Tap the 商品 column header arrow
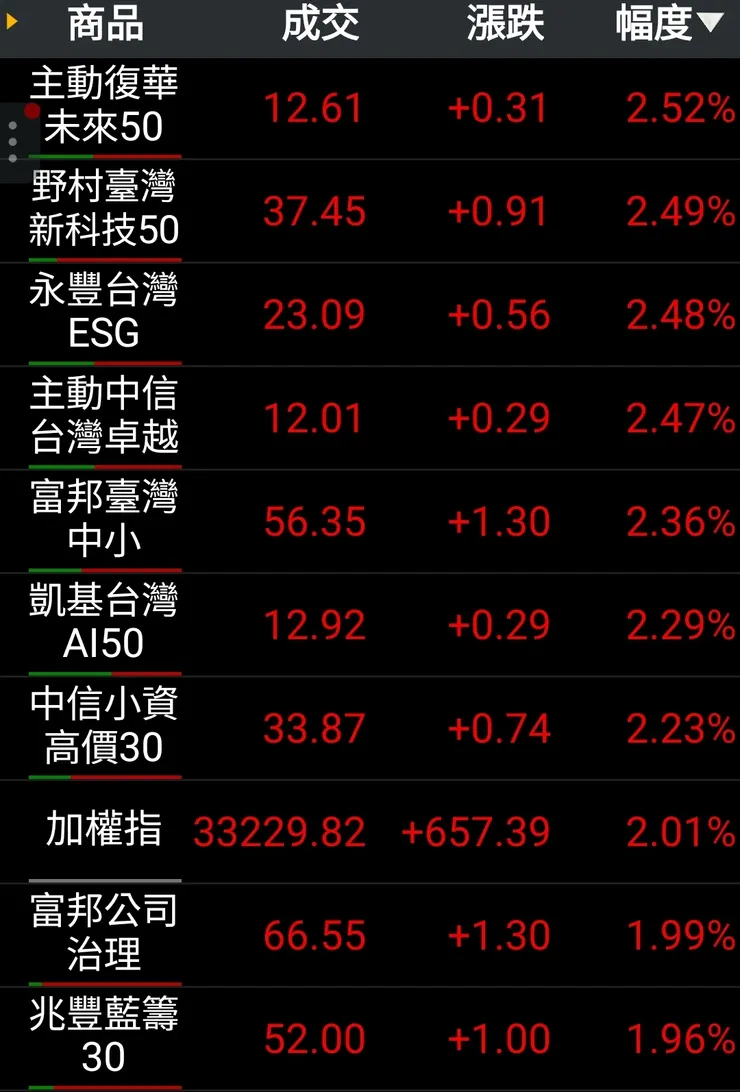Screen dimensions: 740x1092 tap(13, 20)
